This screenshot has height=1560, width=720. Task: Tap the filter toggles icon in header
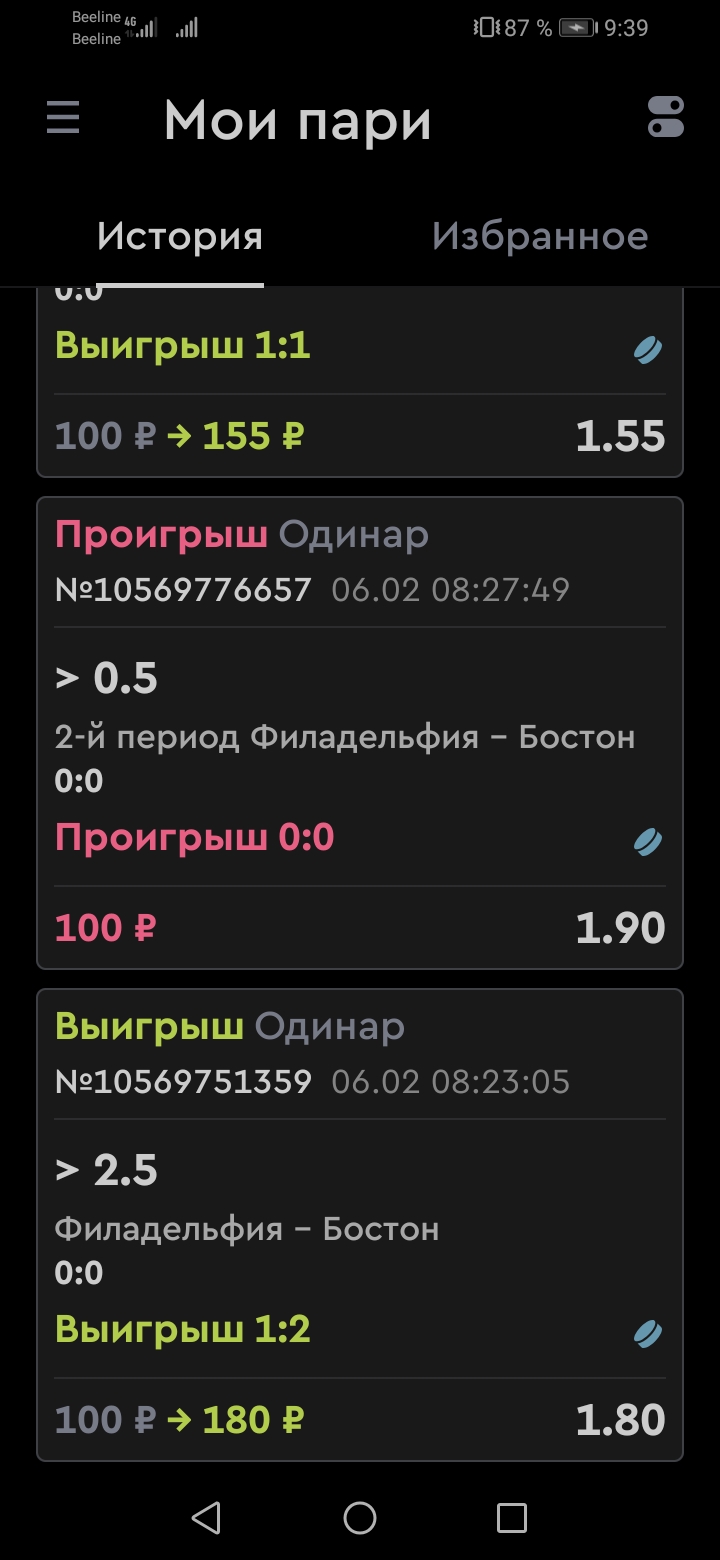coord(666,117)
